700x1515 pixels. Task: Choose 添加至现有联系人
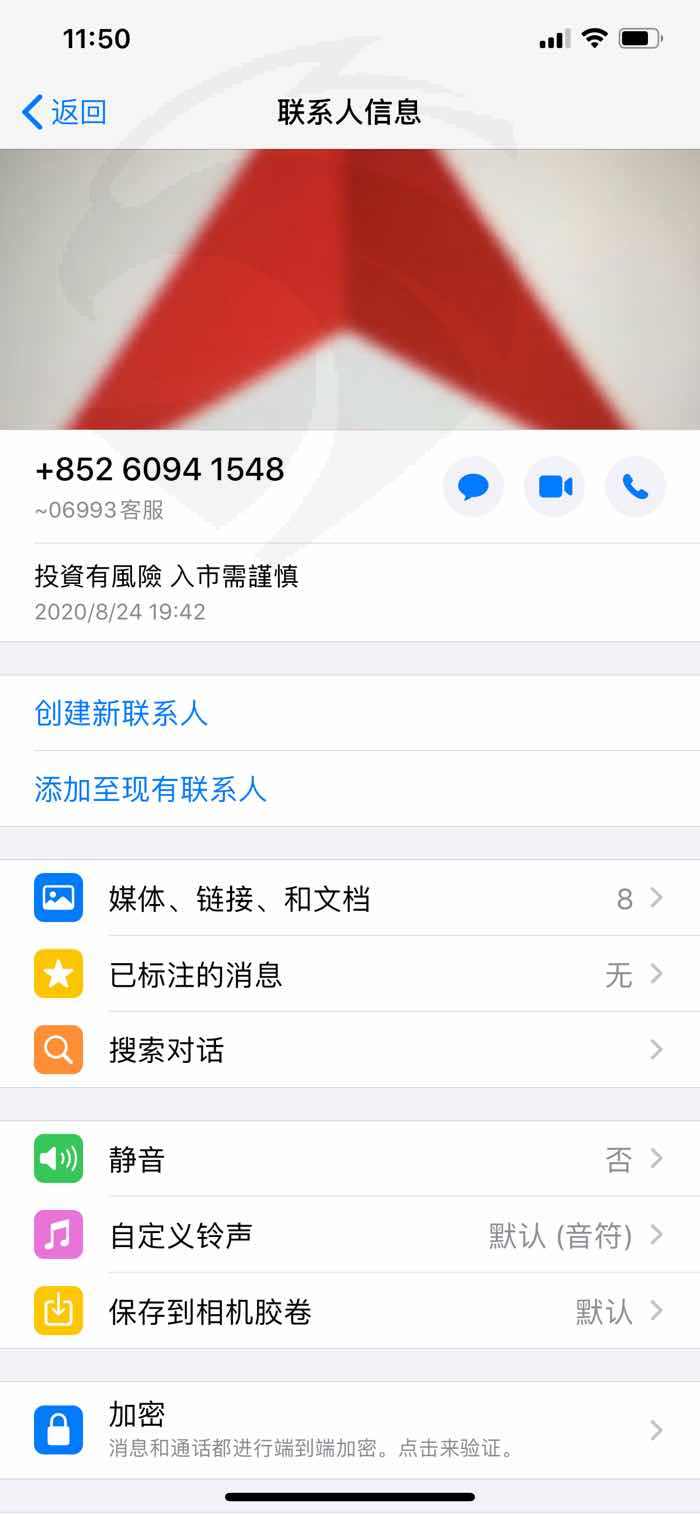pyautogui.click(x=350, y=789)
